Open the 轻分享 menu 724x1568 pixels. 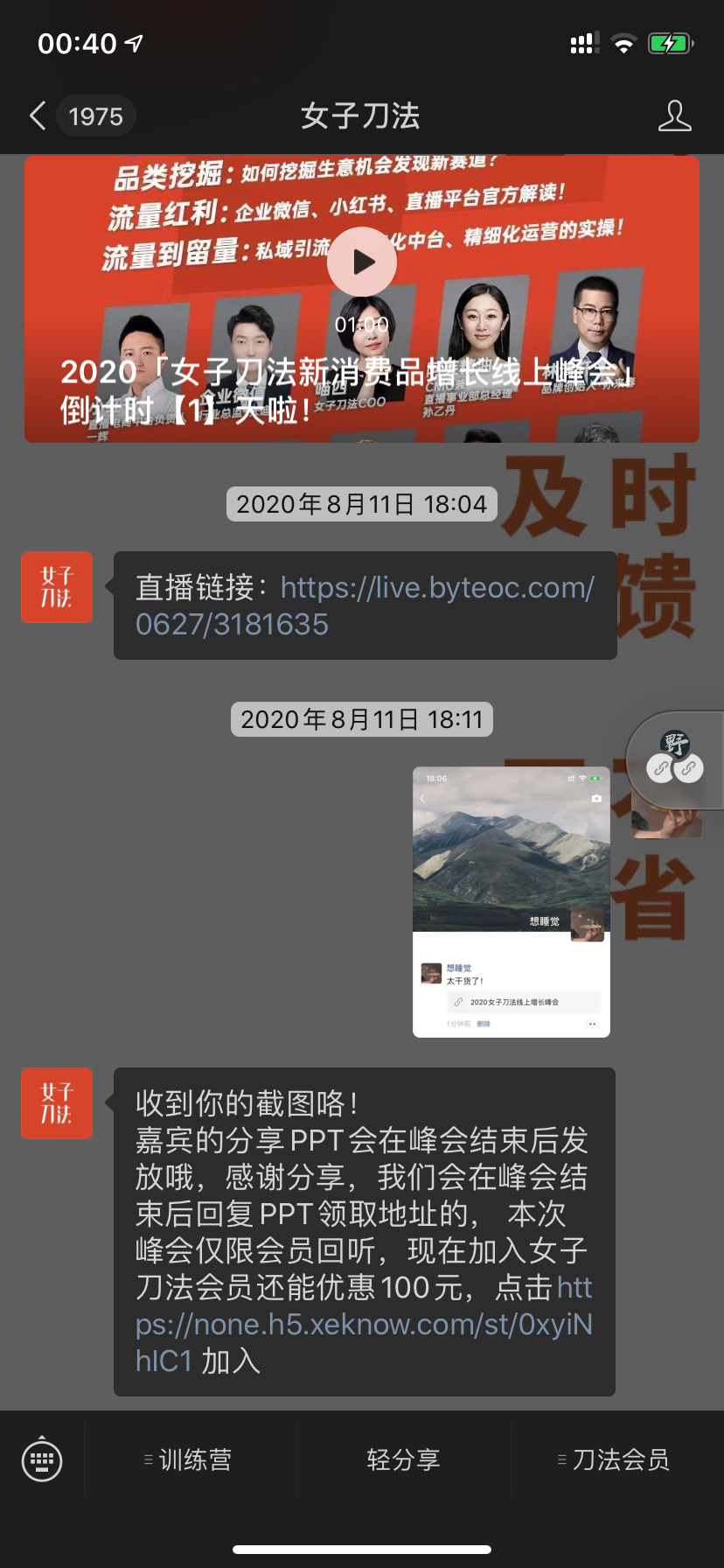[404, 1459]
